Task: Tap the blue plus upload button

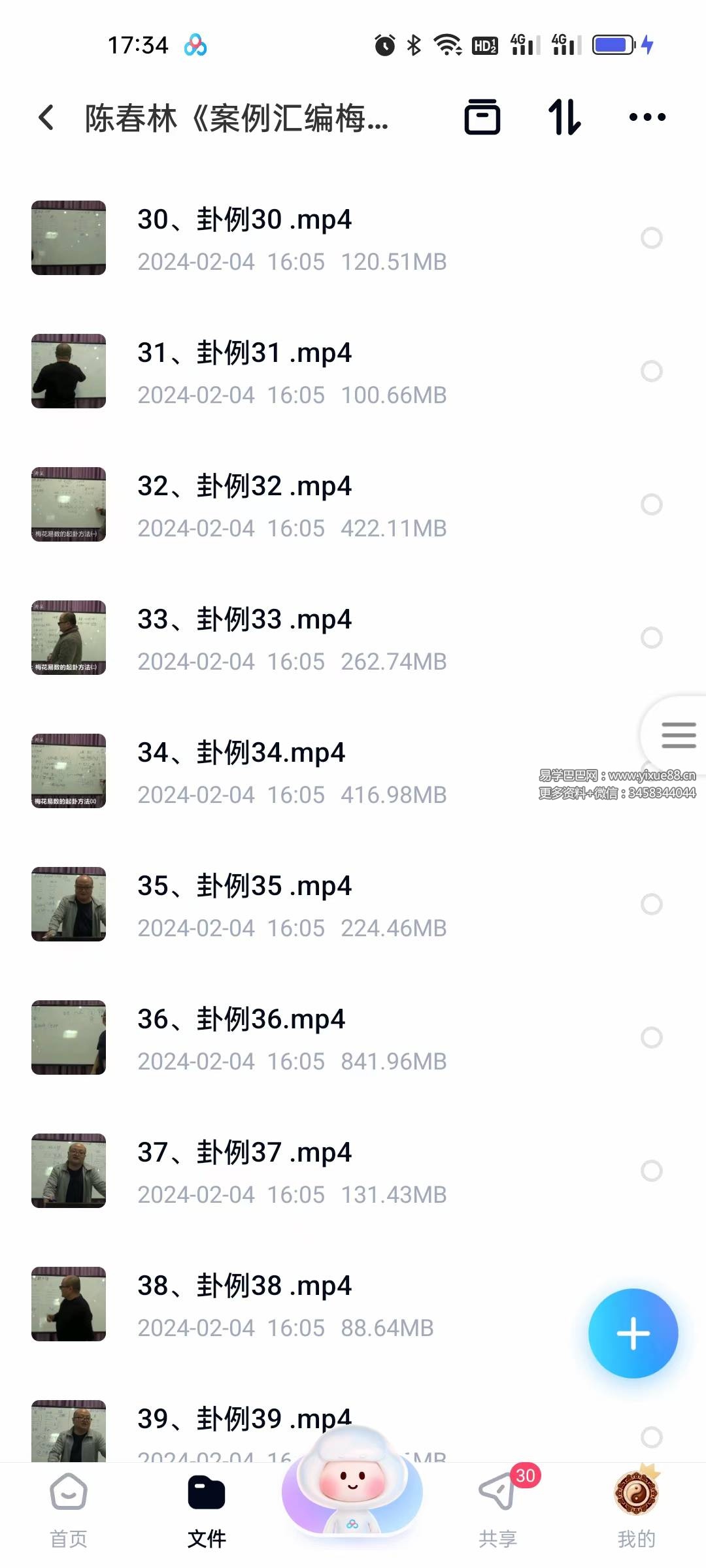Action: click(633, 1333)
